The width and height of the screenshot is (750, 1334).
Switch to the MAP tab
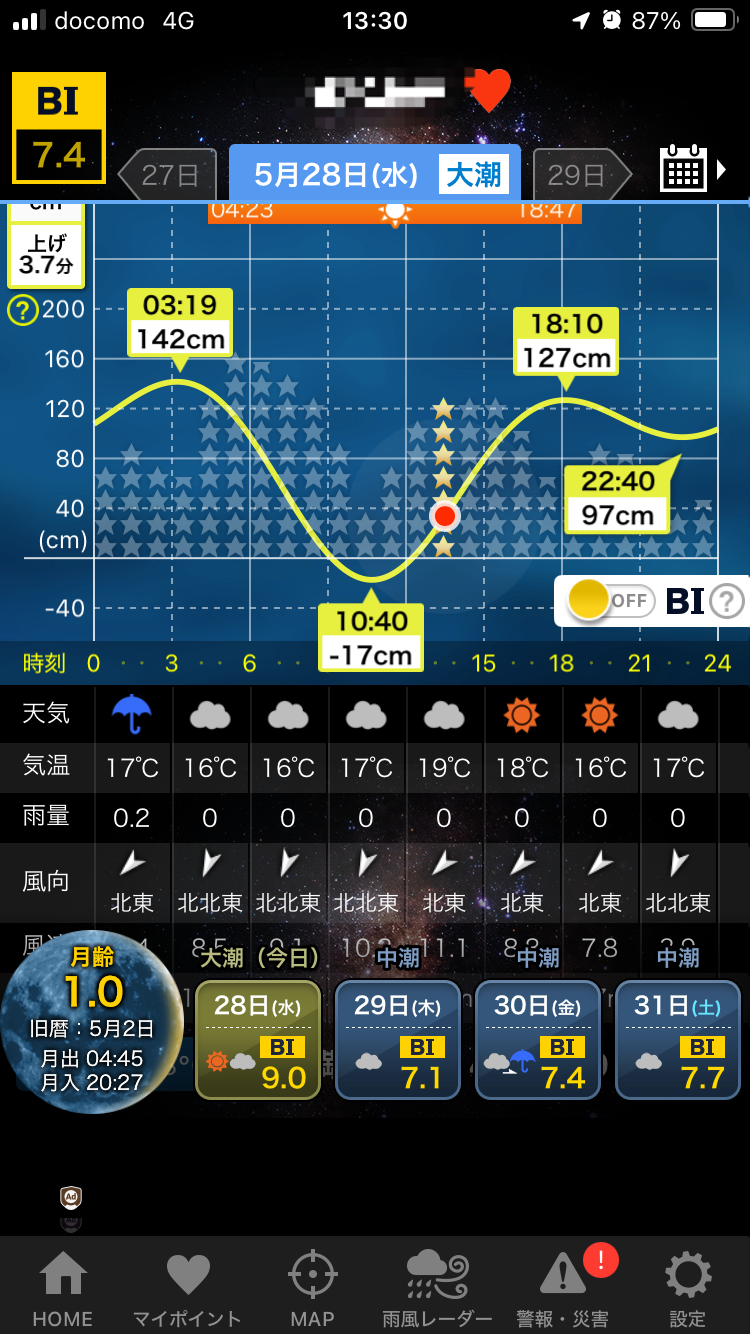[x=312, y=1290]
